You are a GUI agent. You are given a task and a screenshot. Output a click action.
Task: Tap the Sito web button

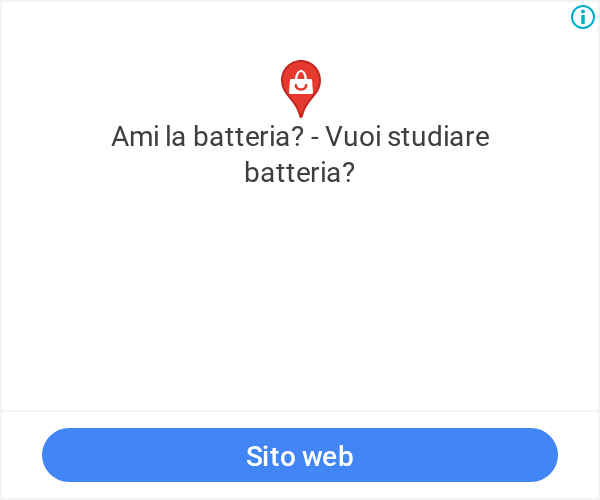[x=300, y=455]
